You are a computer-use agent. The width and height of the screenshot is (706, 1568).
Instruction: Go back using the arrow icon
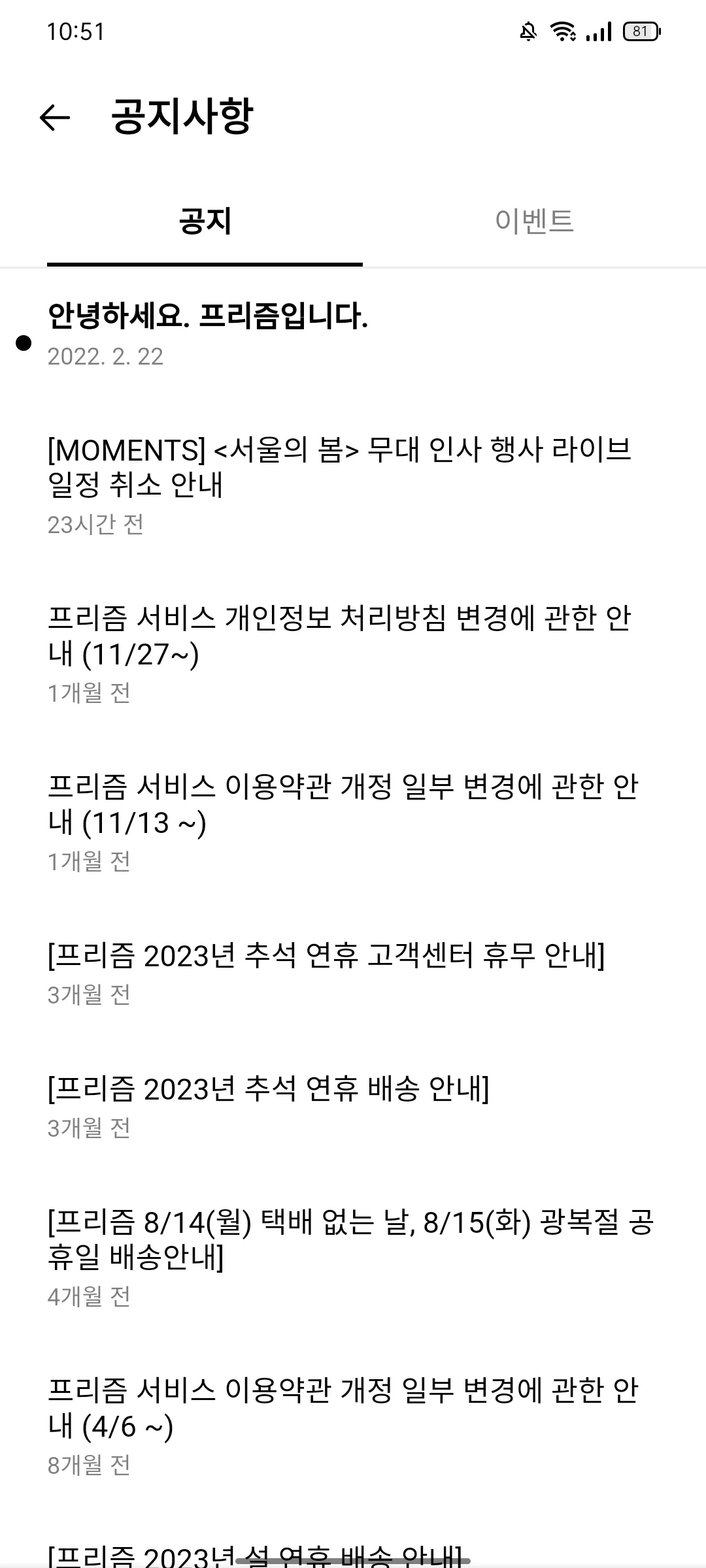click(x=54, y=118)
